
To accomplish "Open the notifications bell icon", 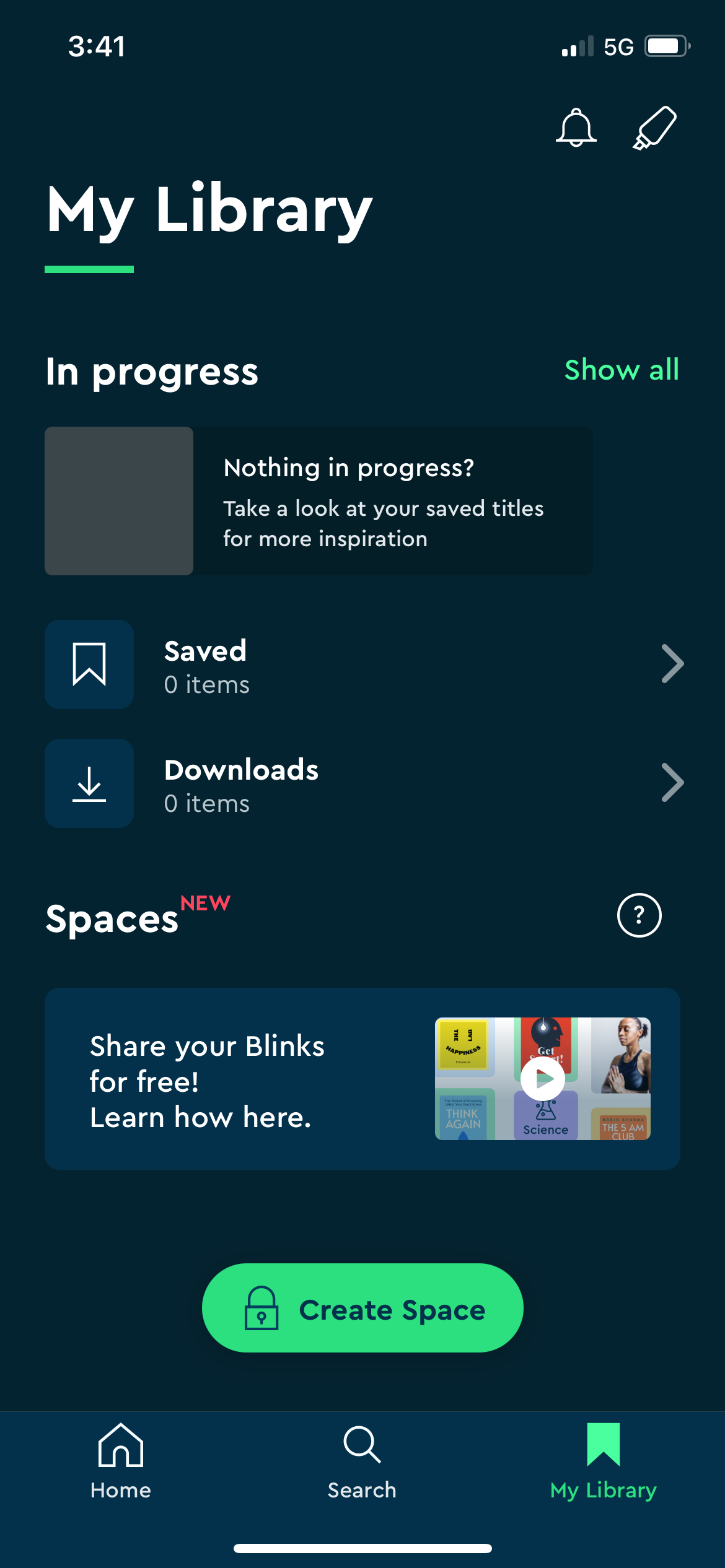I will coord(575,127).
